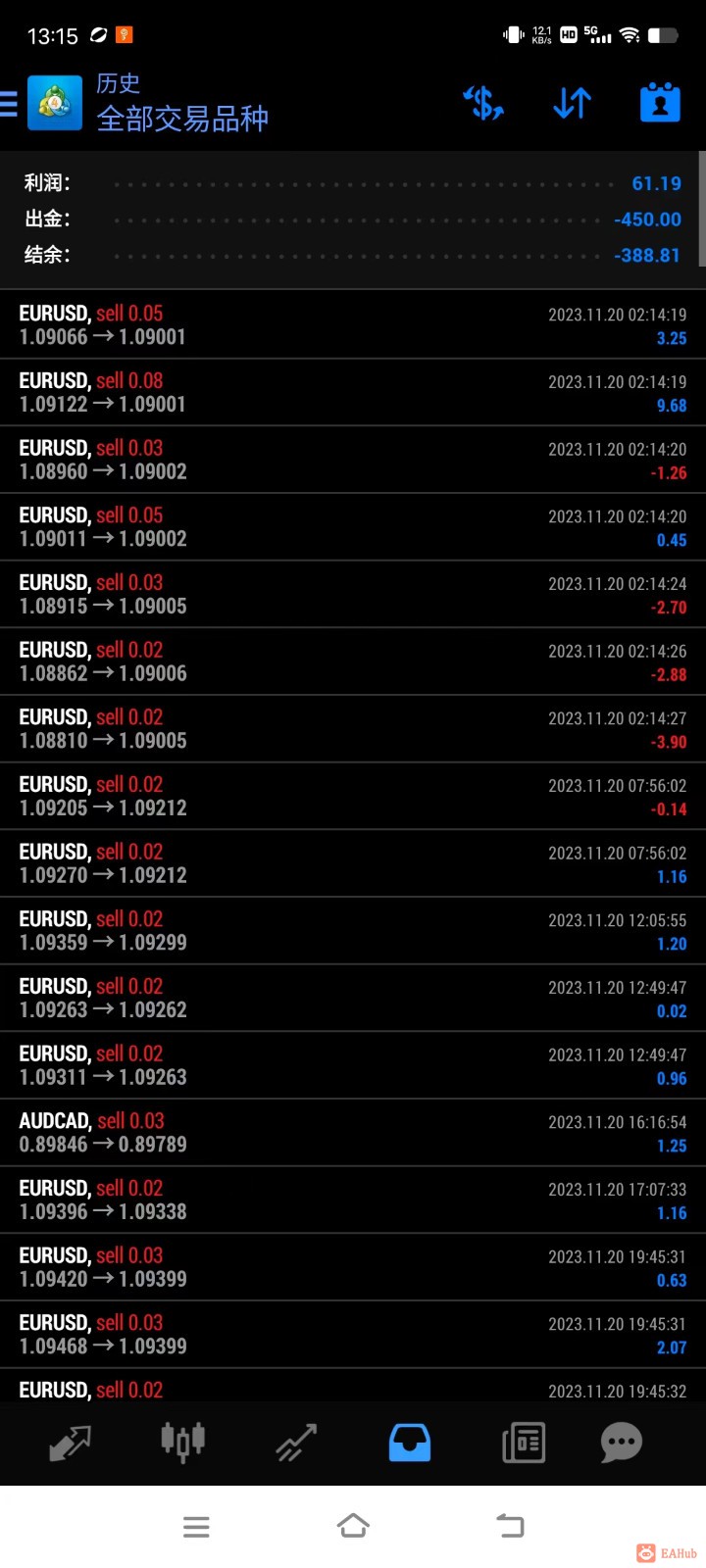This screenshot has height=1568, width=706.
Task: Expand the AUDCAD sell 0.03 deal
Action: [353, 1133]
